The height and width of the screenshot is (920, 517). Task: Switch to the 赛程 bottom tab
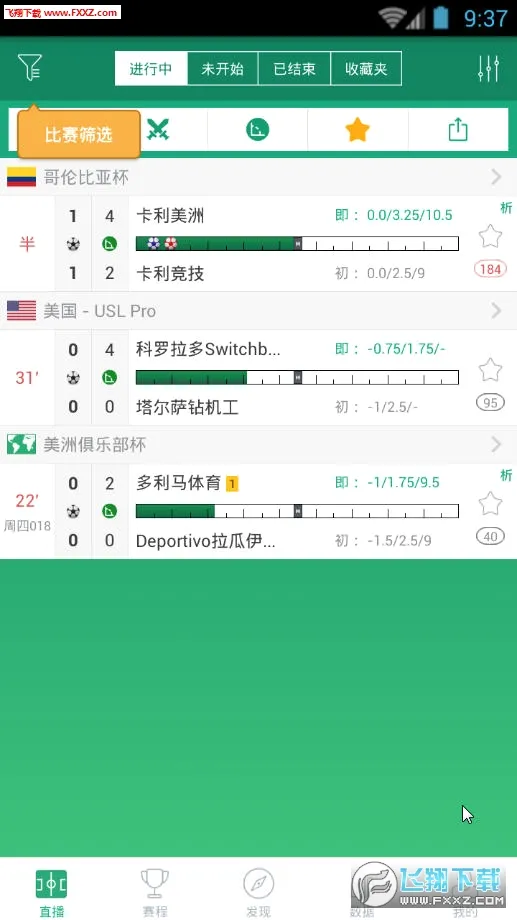tap(154, 892)
